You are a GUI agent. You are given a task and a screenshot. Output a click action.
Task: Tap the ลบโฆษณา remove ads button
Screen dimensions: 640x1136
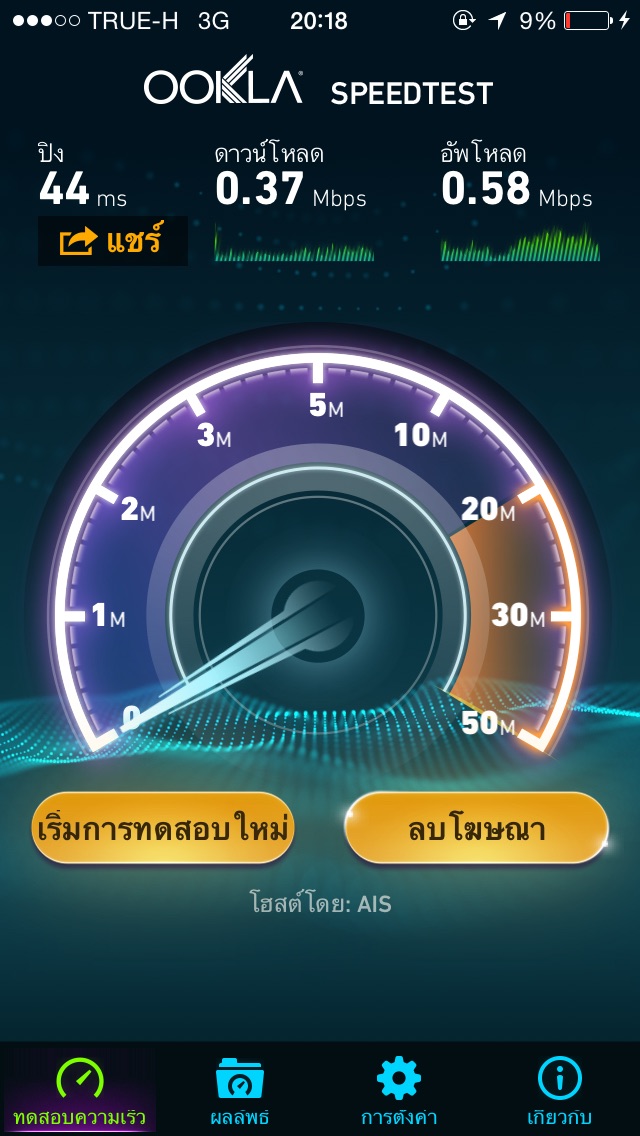click(x=476, y=828)
